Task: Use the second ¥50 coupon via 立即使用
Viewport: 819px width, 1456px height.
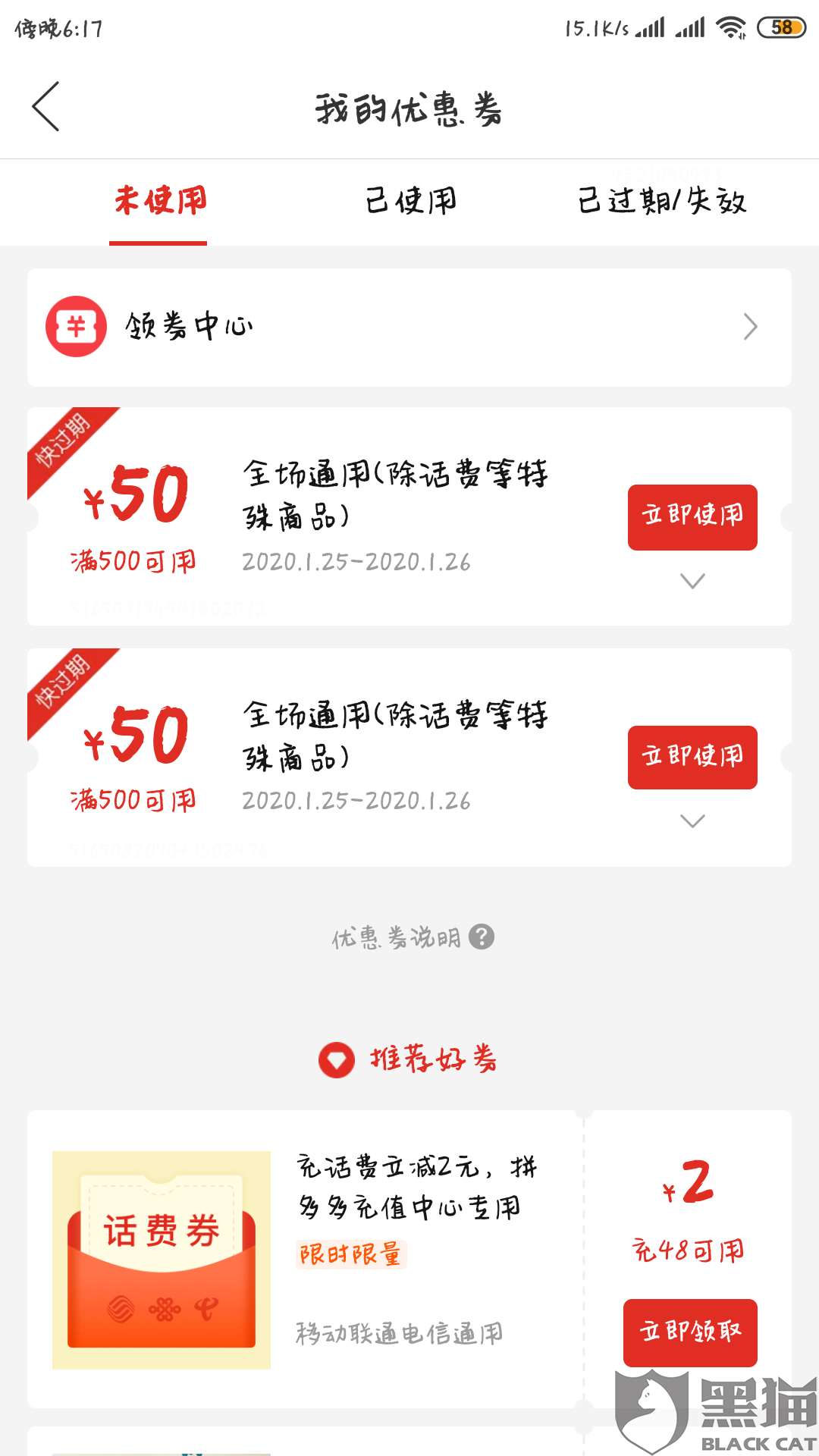Action: point(692,757)
